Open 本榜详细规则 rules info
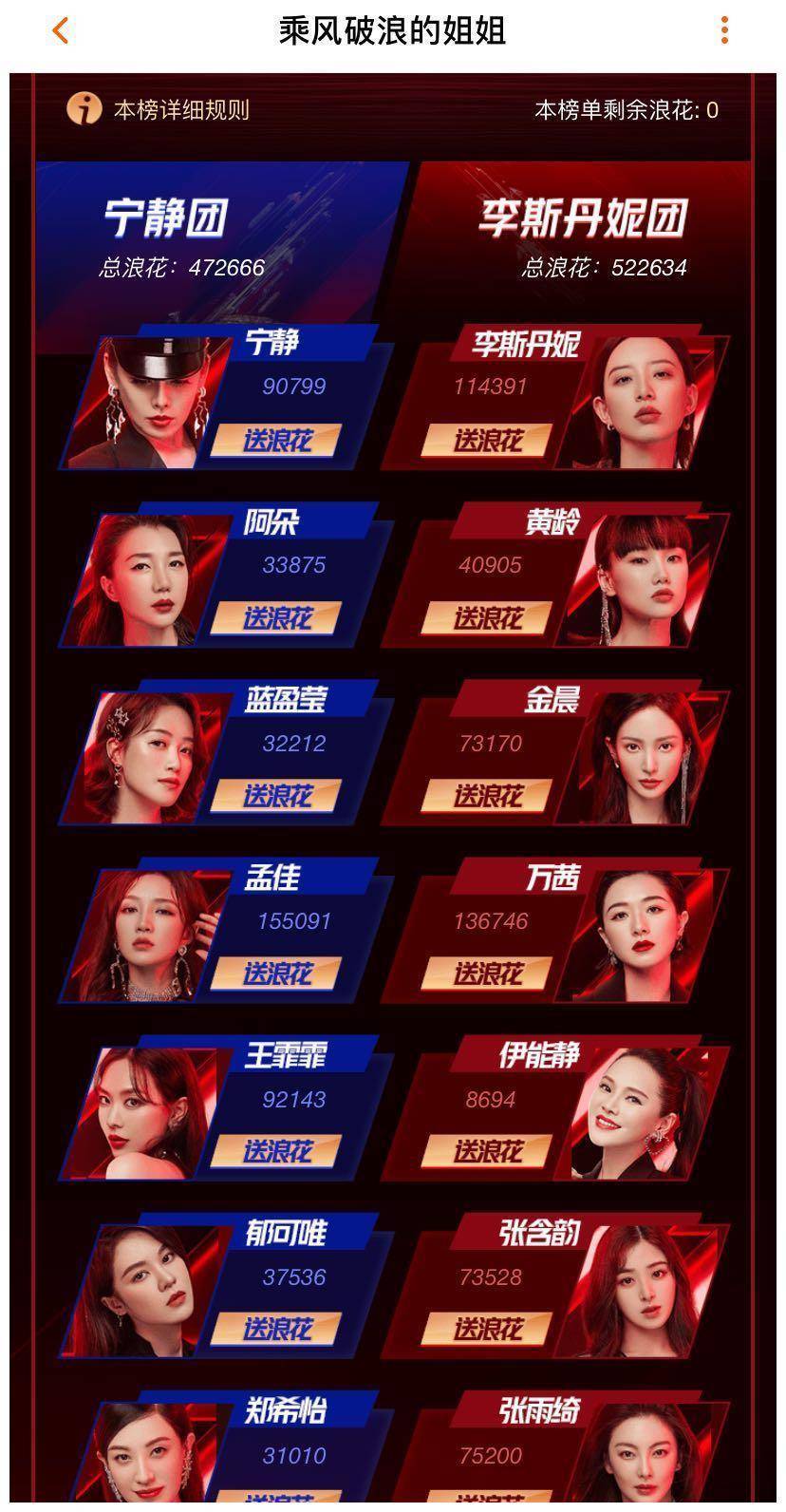The height and width of the screenshot is (1512, 786). pos(158,110)
